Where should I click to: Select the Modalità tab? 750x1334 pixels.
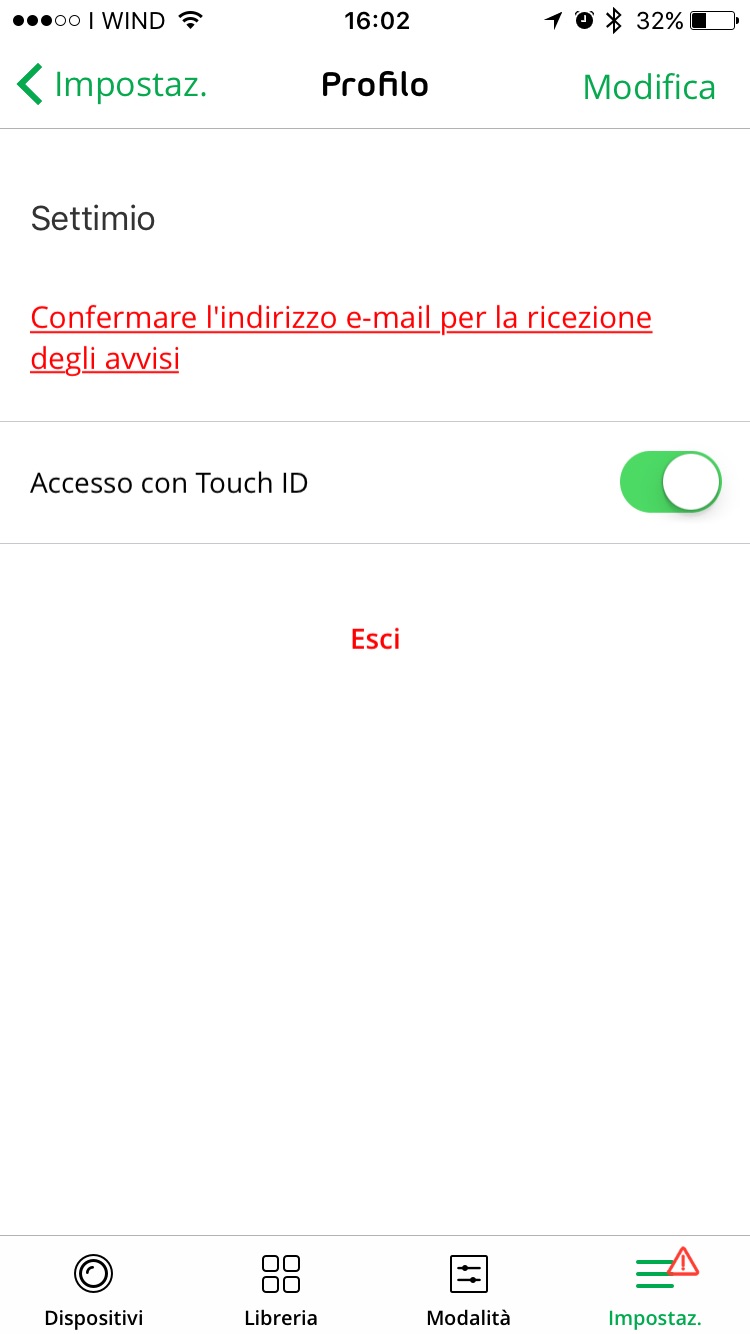tap(468, 1288)
